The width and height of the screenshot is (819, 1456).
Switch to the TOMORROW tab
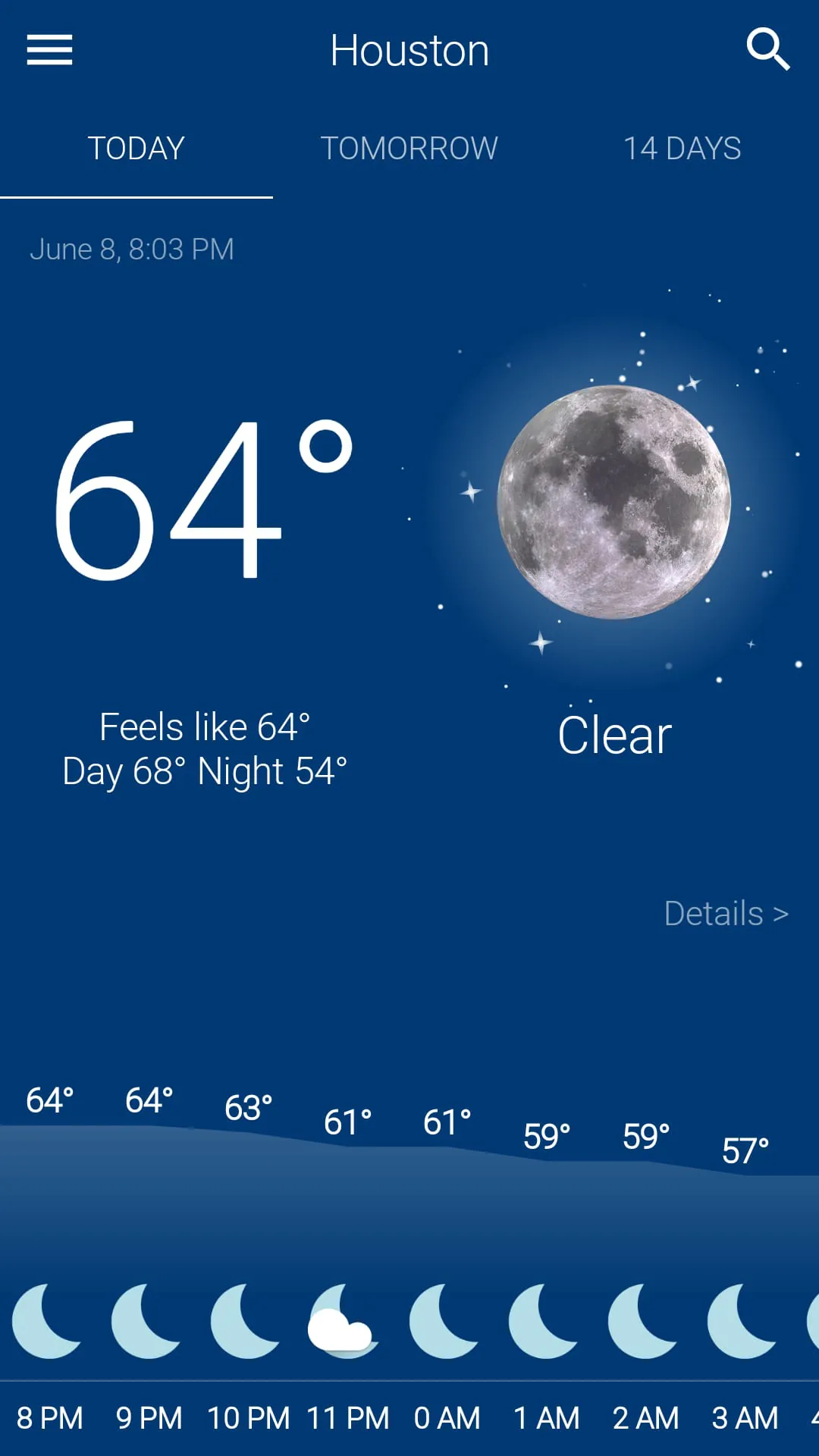409,149
